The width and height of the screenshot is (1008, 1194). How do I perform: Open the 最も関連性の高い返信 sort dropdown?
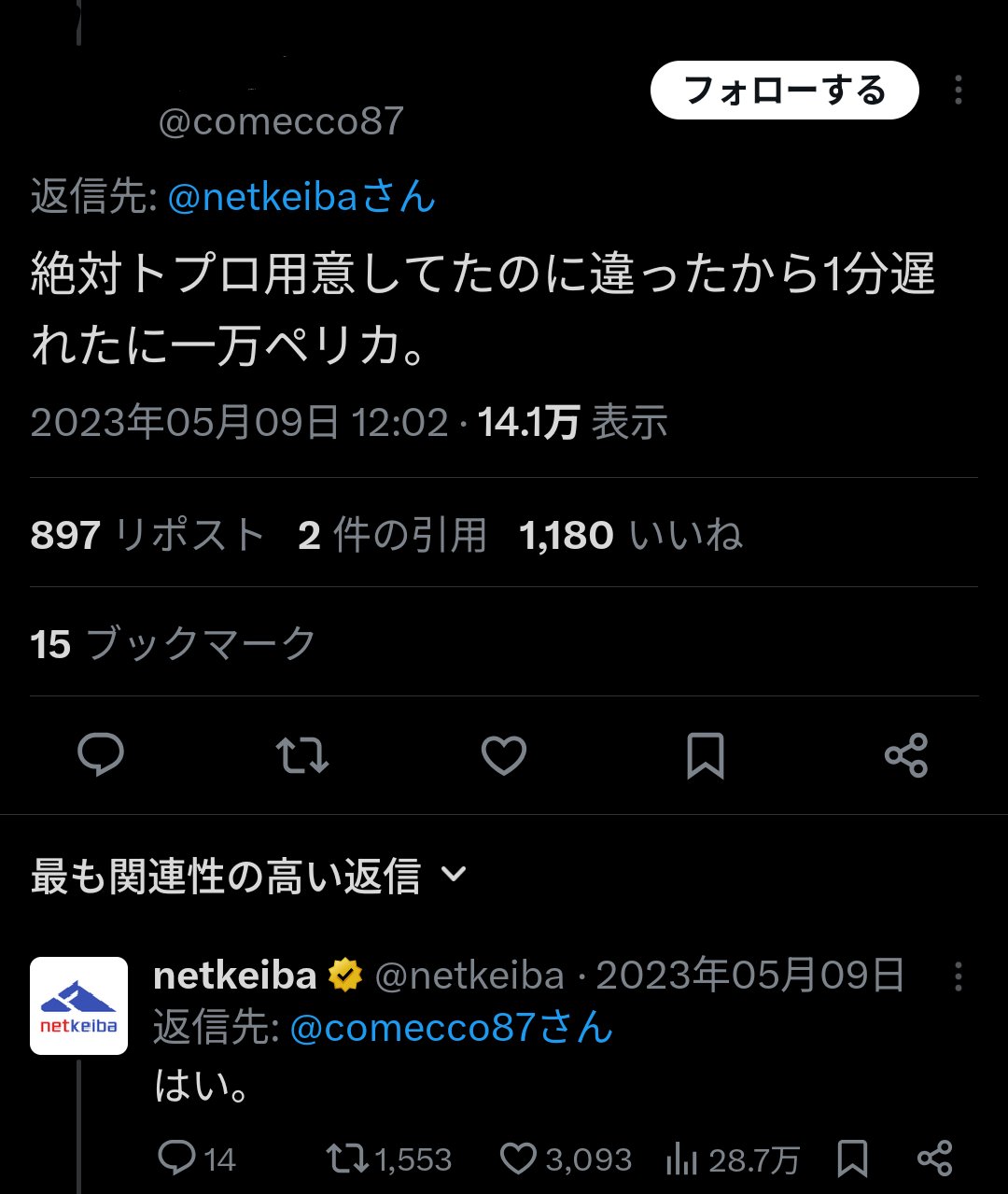point(247,877)
